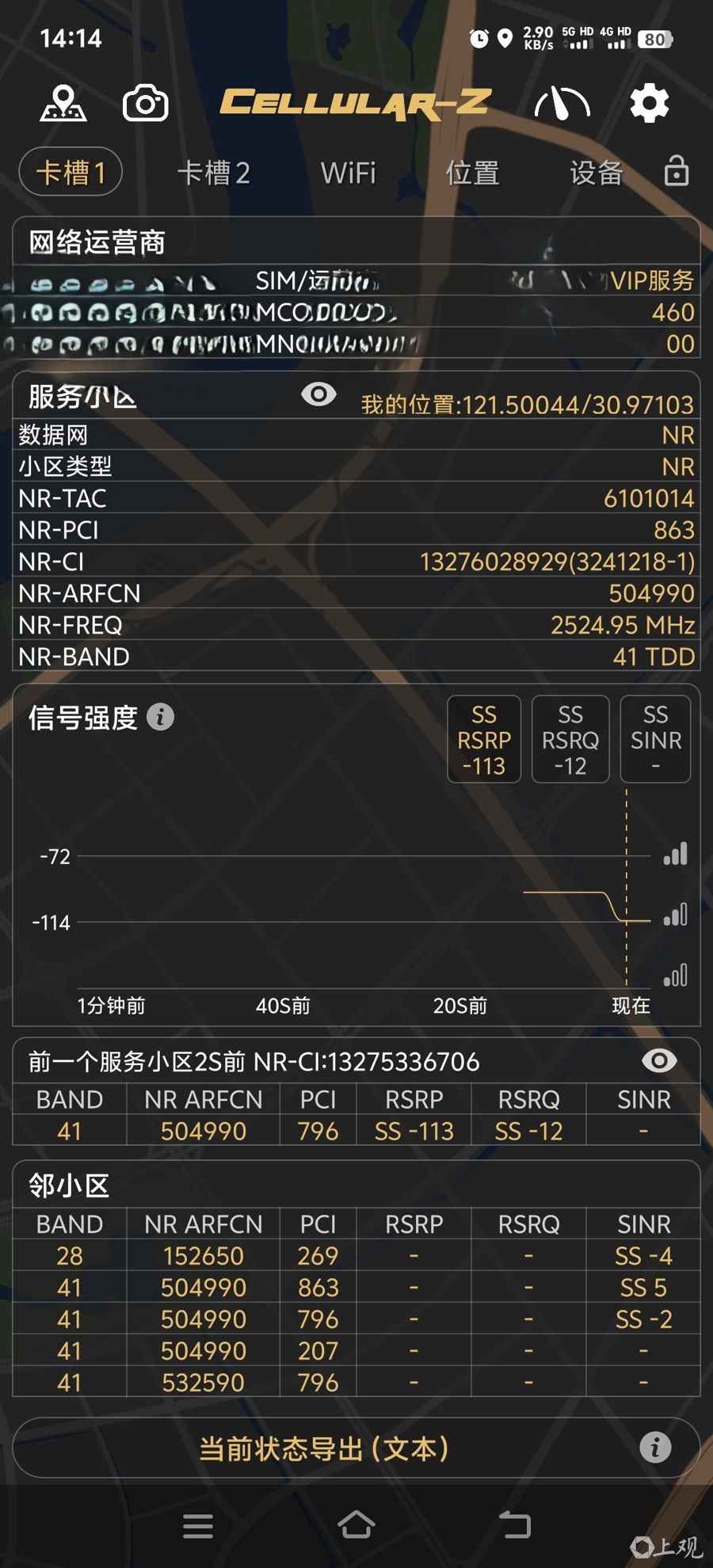Switch to 卡槽2 tab
Viewport: 713px width, 1568px height.
[213, 173]
